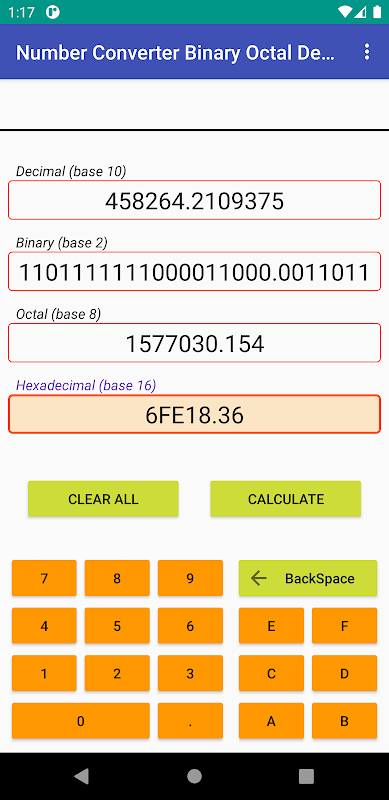Insert the decimal point key
The image size is (389, 800).
tap(190, 721)
